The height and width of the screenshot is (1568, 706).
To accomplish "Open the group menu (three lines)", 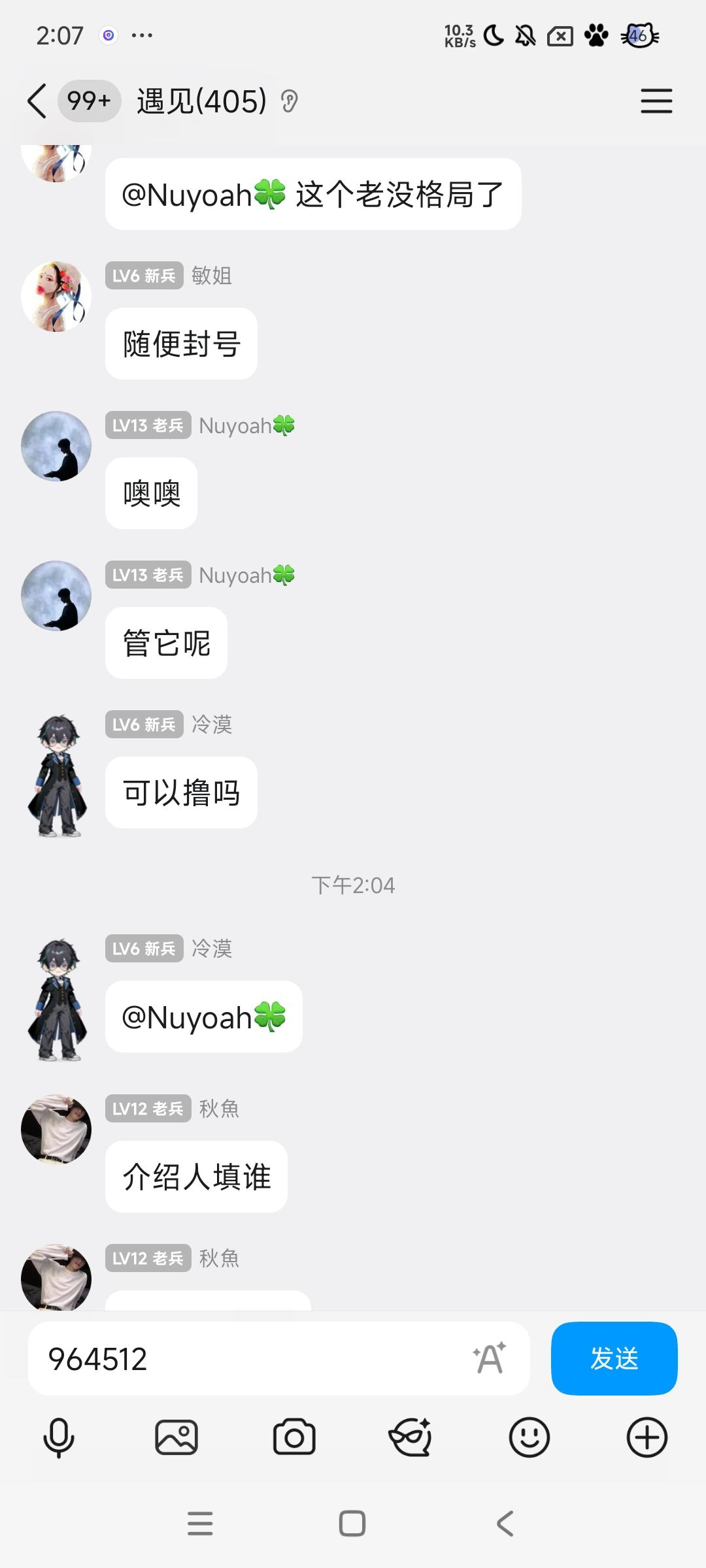I will coord(656,101).
